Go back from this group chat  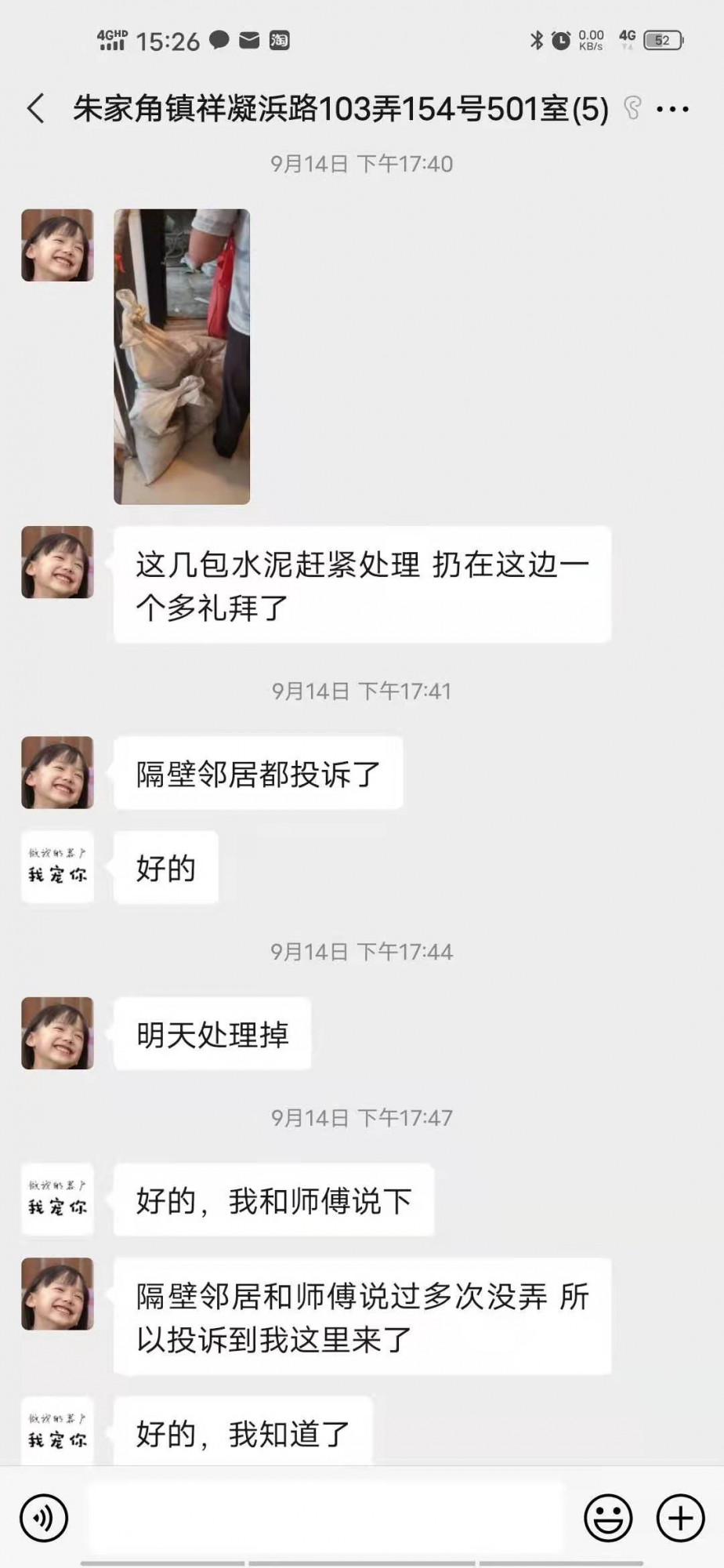point(36,109)
